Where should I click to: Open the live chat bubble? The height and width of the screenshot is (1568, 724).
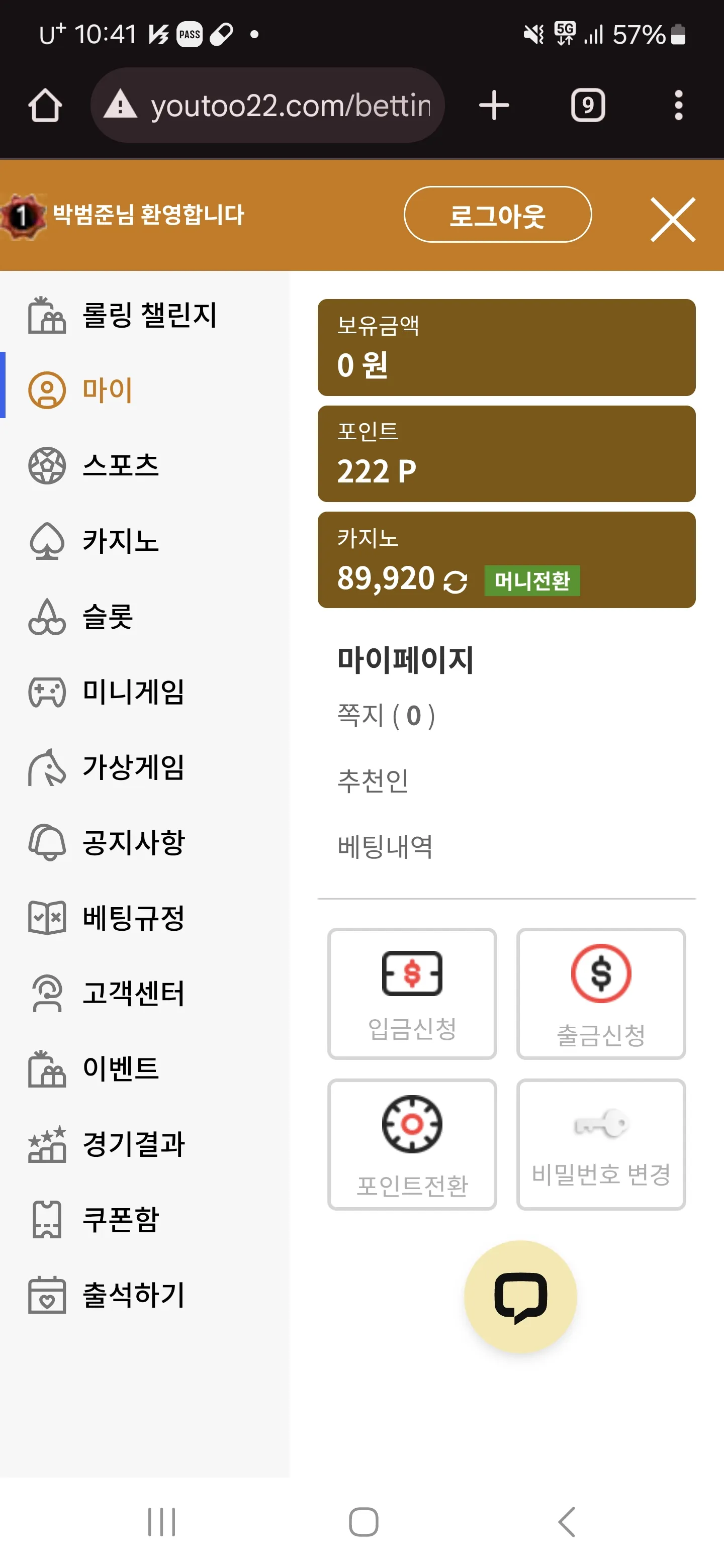[520, 1296]
